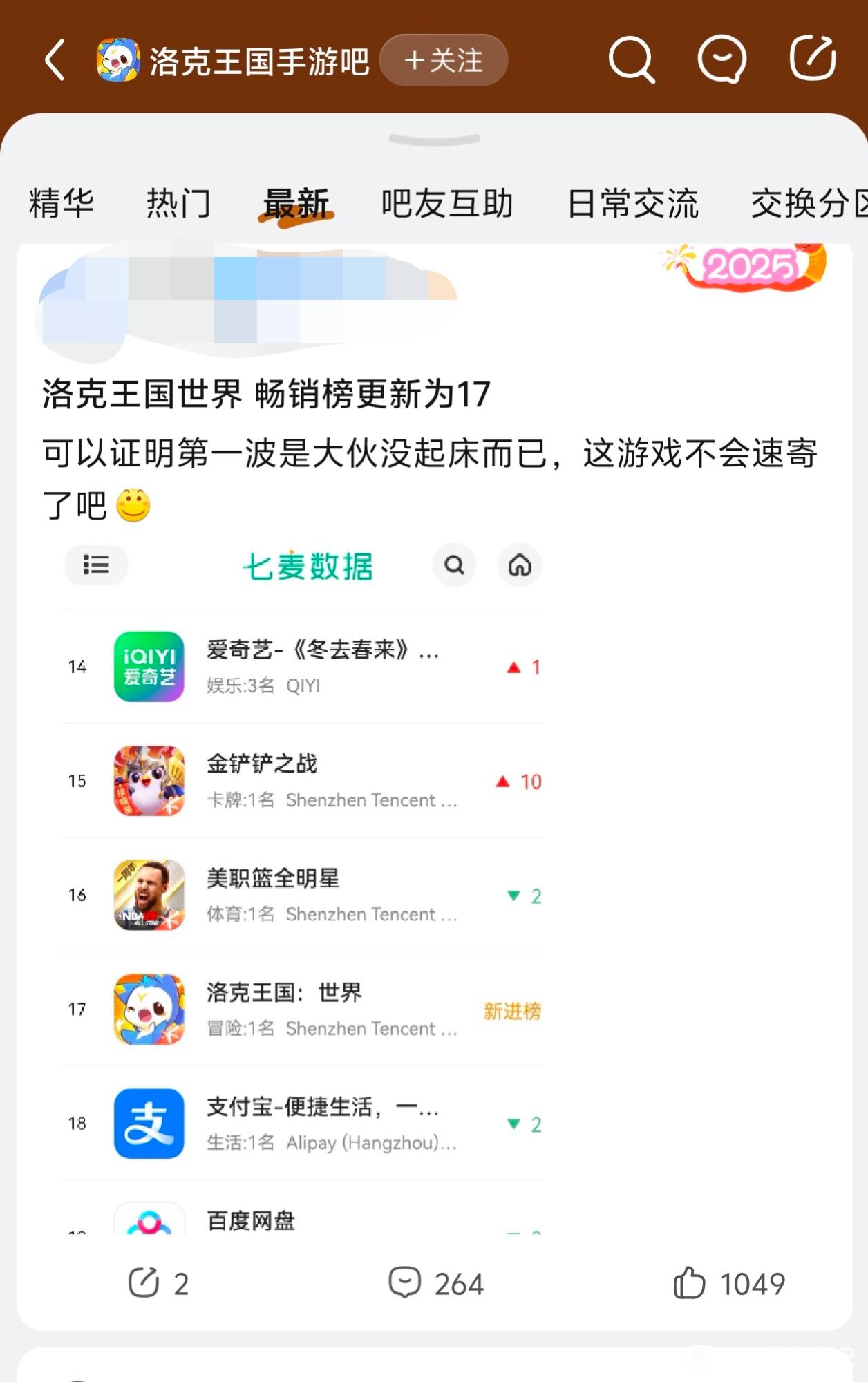This screenshot has height=1382, width=868.
Task: Follow 洛克王国手游吧 with +关注 button
Action: click(x=444, y=60)
